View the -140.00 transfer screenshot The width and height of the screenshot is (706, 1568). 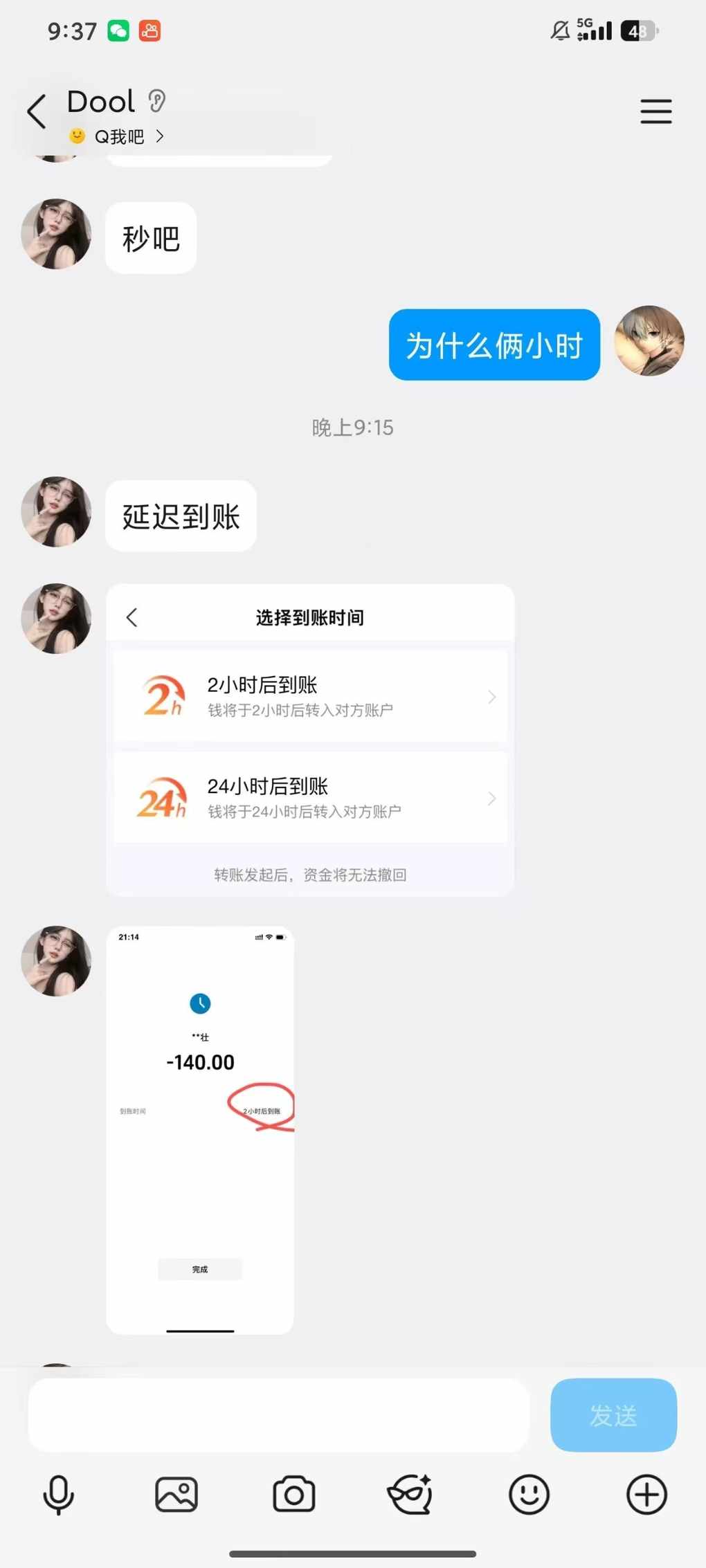point(200,1129)
